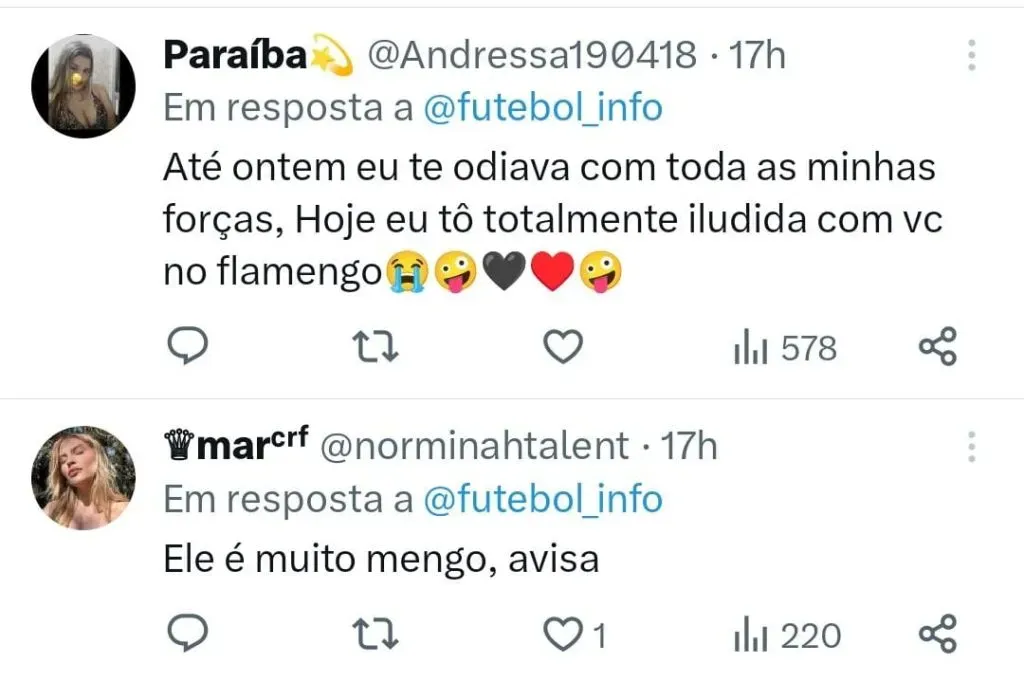
Task: Retweet mar's reply
Action: click(x=378, y=634)
